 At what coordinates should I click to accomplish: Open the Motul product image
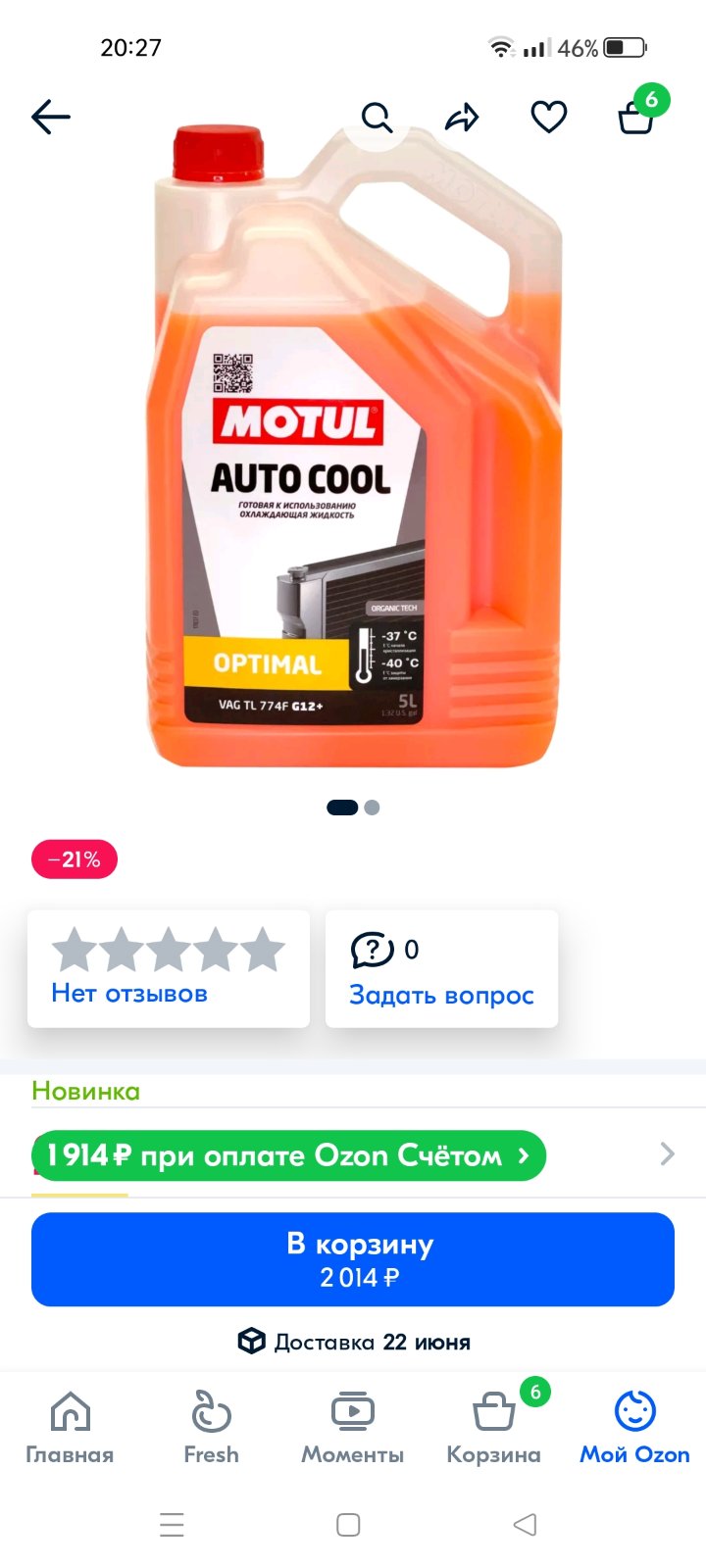(x=353, y=446)
